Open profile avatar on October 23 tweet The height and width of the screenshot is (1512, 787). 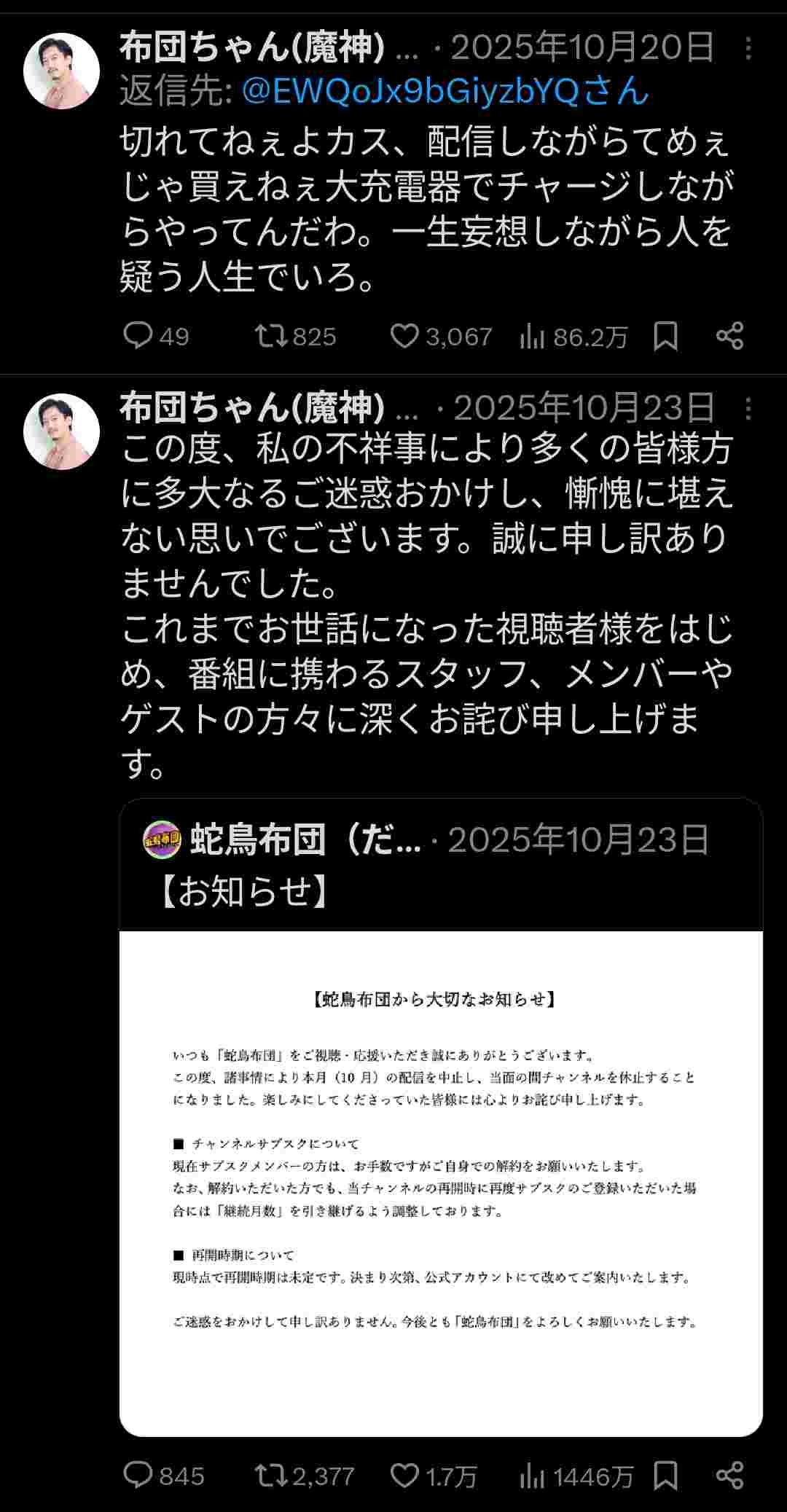61,431
